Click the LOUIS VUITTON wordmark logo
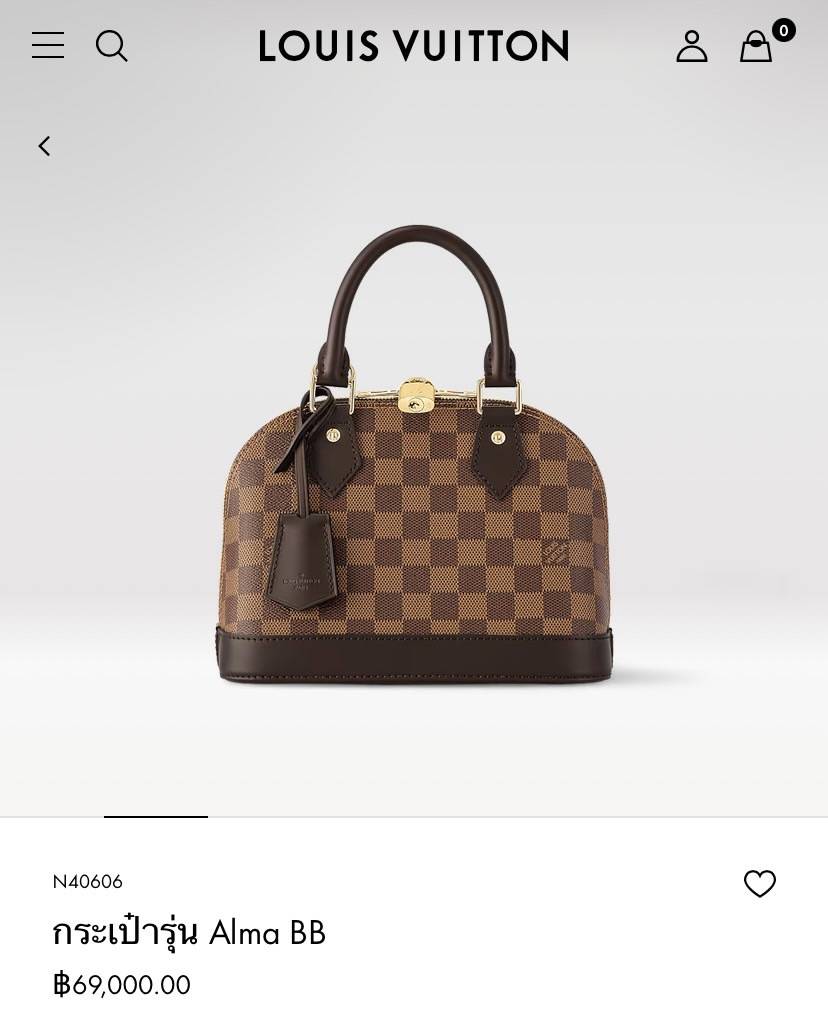Image resolution: width=828 pixels, height=1028 pixels. click(413, 45)
